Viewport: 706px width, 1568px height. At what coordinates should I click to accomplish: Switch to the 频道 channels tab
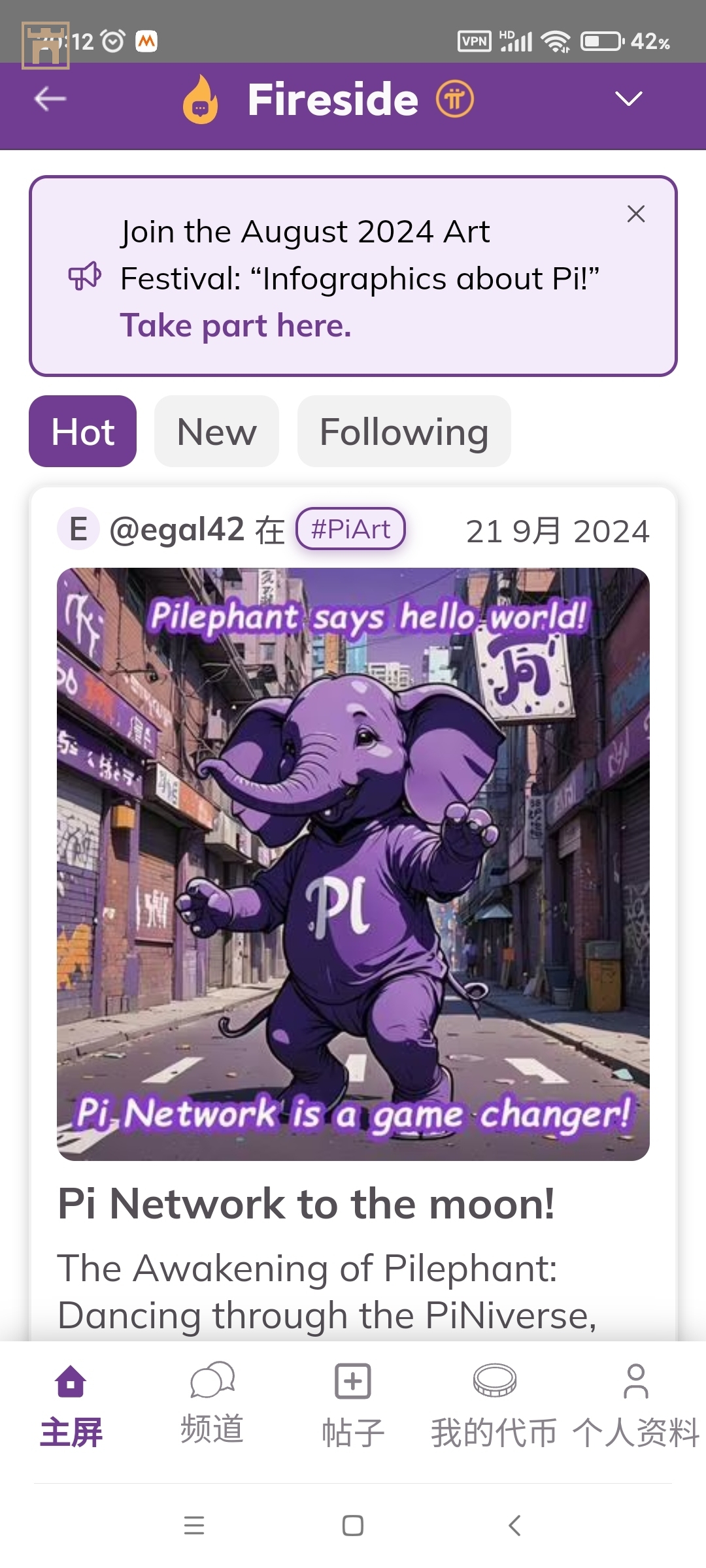(x=212, y=1405)
